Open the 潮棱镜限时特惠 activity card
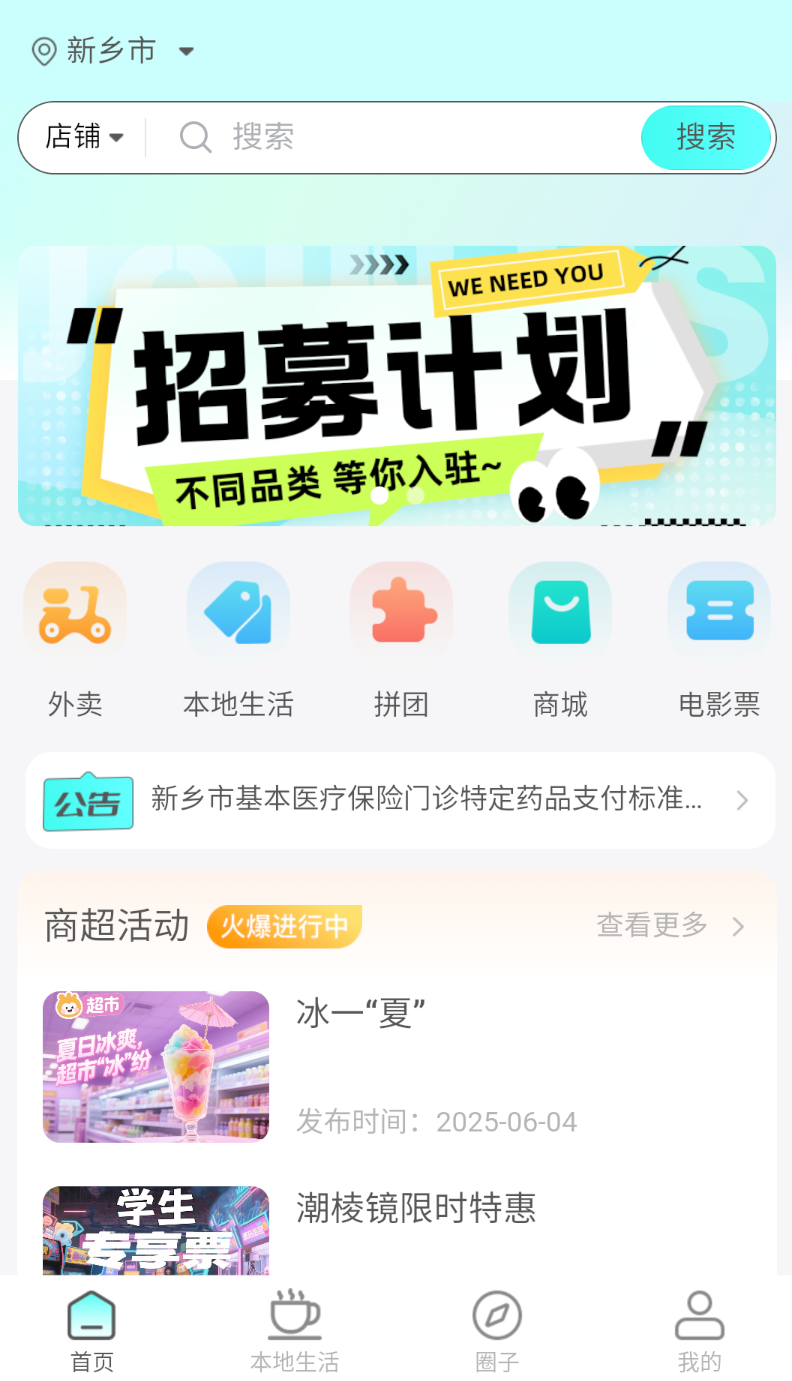 397,1230
